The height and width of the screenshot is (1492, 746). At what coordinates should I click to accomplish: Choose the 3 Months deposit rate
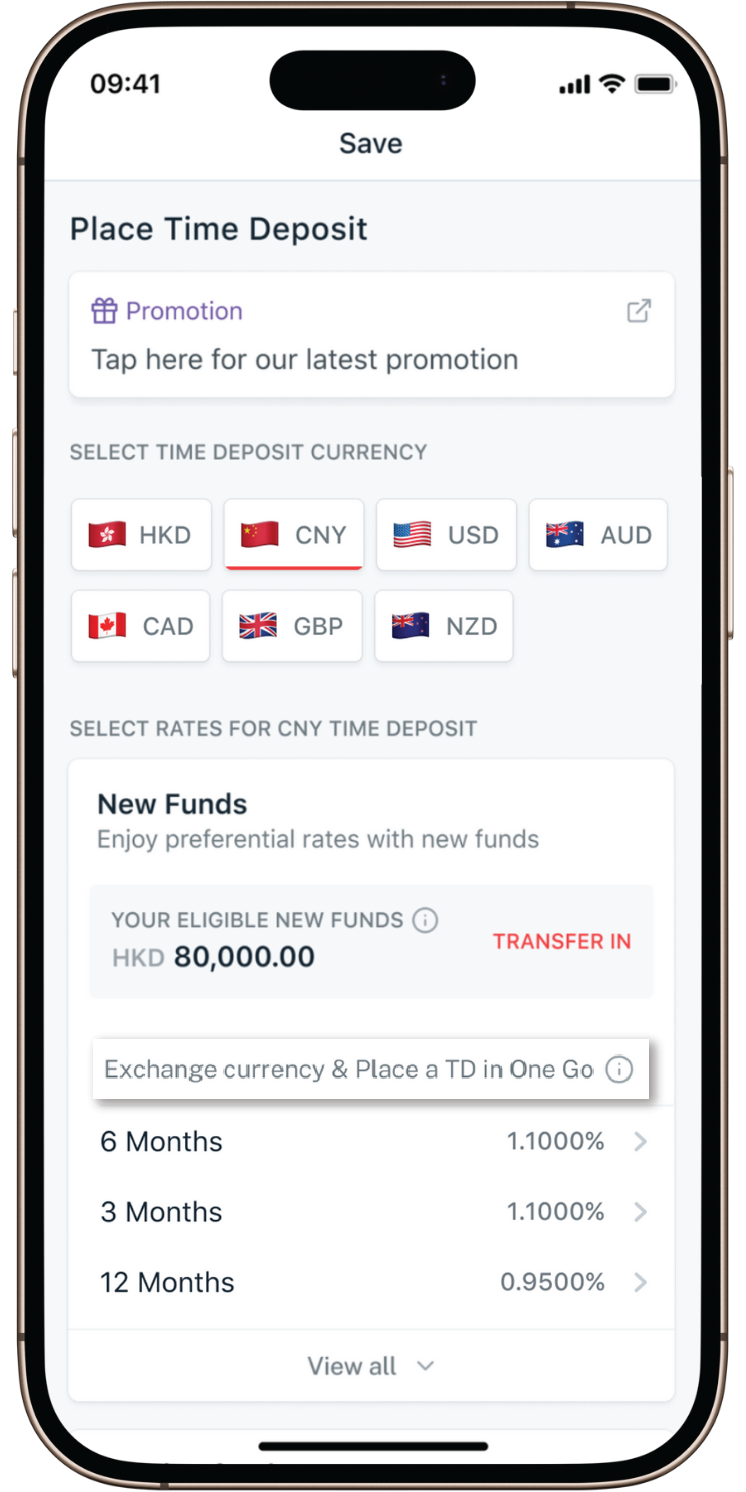click(371, 1212)
